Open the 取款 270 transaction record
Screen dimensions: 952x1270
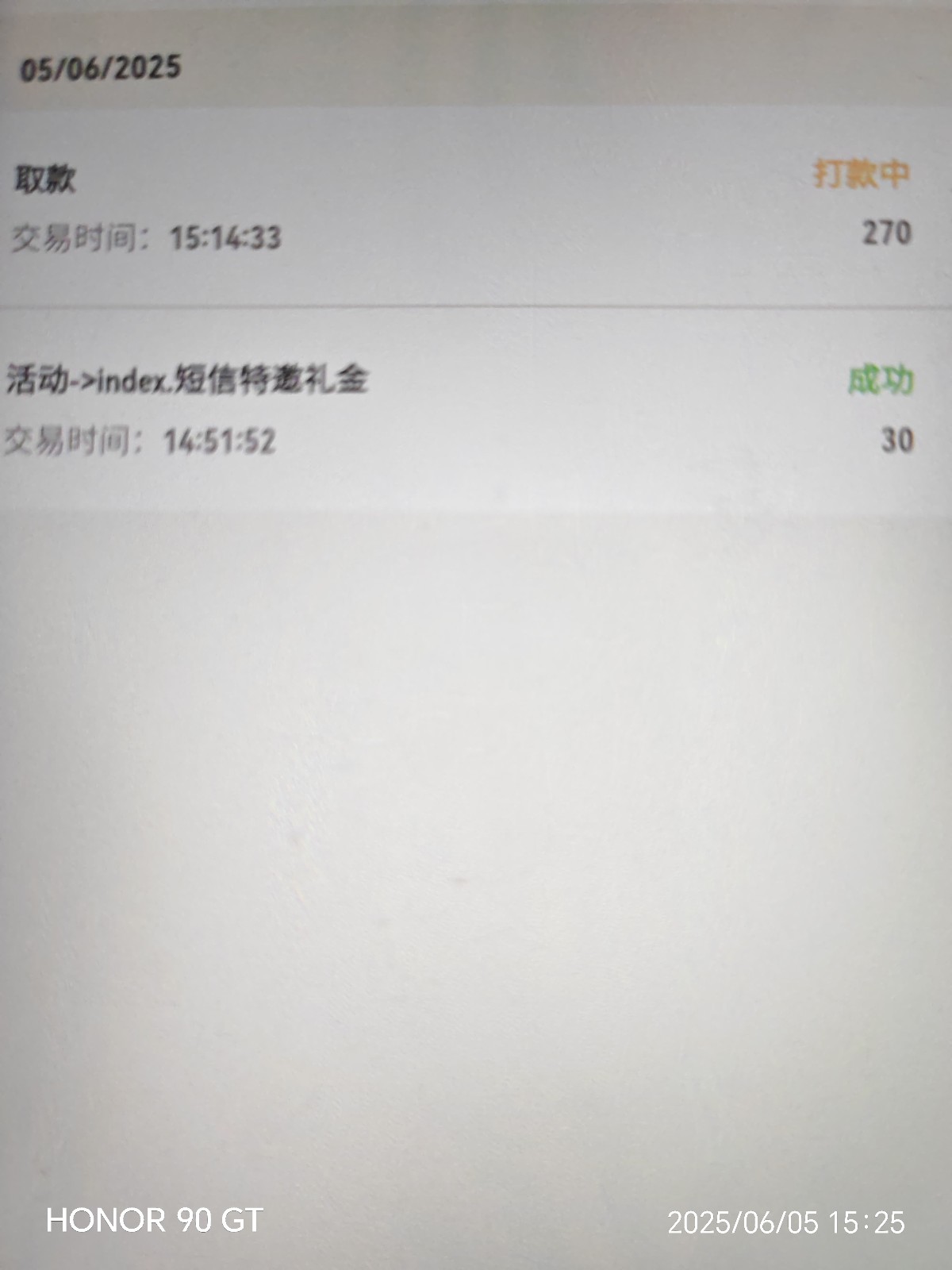[460, 206]
